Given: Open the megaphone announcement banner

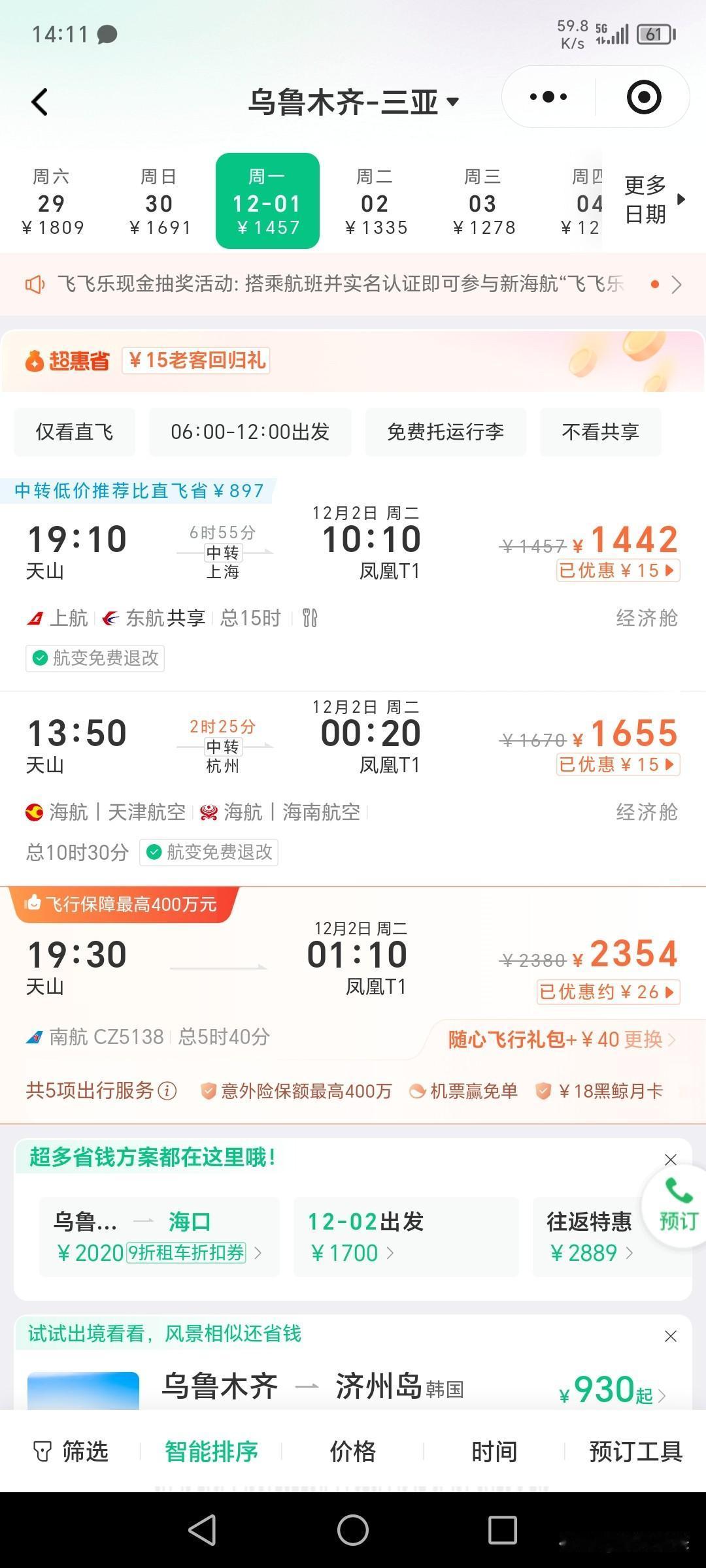Looking at the screenshot, I should 327,284.
